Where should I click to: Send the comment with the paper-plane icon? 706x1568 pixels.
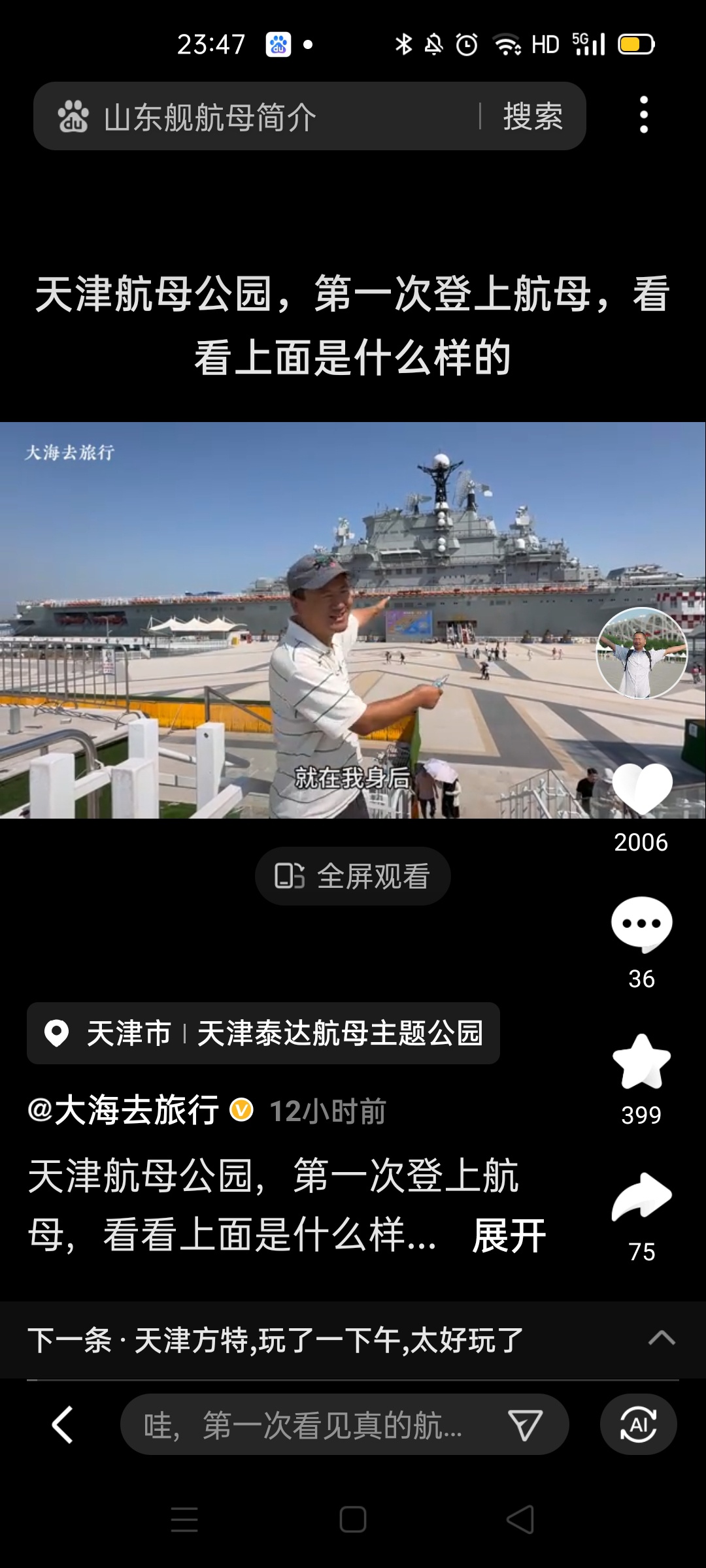[526, 1425]
